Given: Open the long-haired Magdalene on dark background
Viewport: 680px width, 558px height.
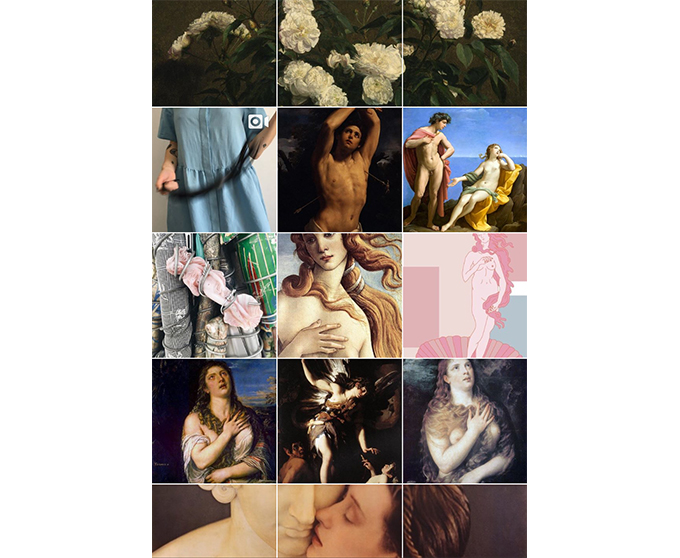Looking at the screenshot, I should tap(464, 421).
